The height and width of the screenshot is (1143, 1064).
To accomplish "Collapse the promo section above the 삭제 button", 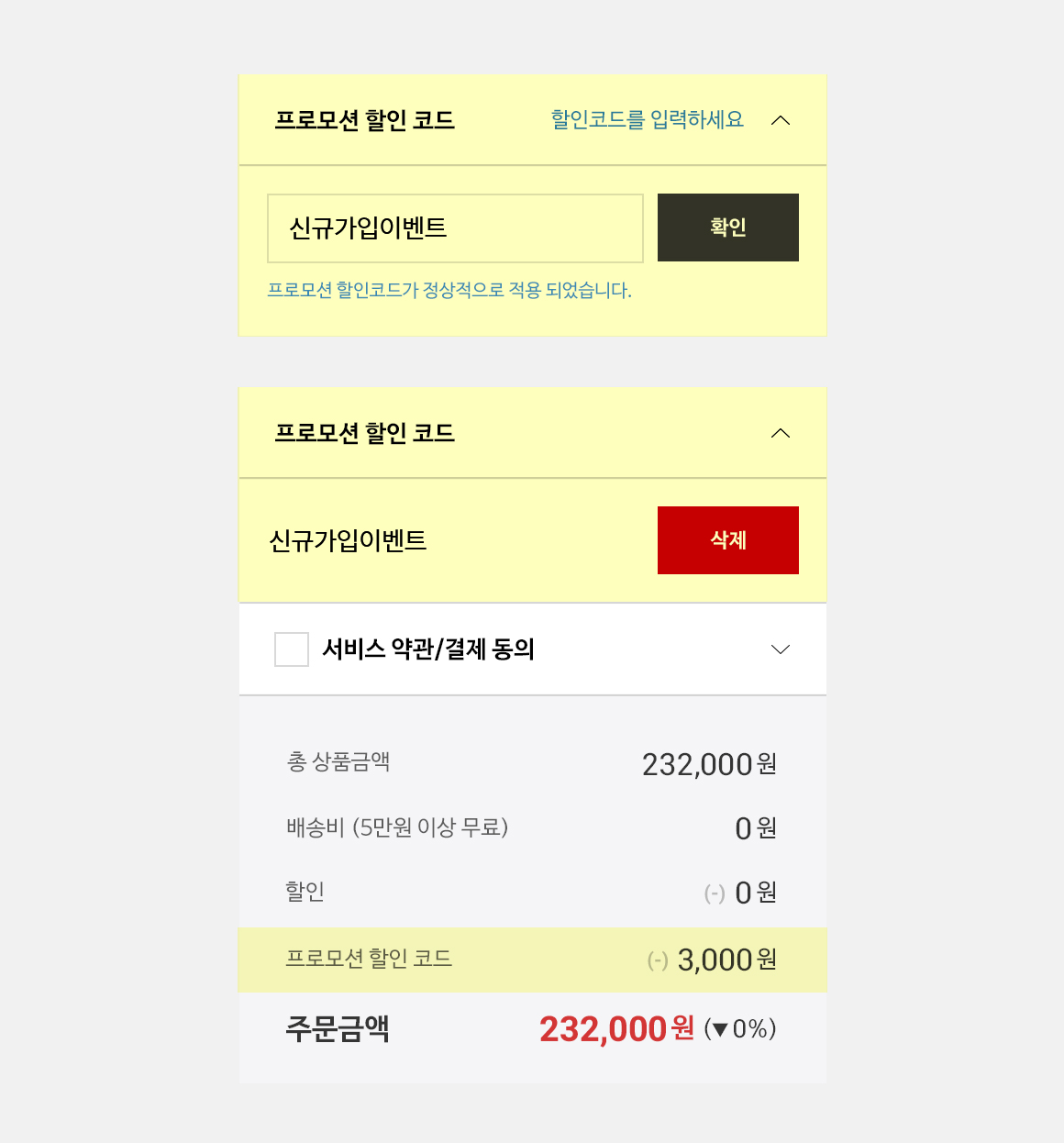I will [x=781, y=433].
